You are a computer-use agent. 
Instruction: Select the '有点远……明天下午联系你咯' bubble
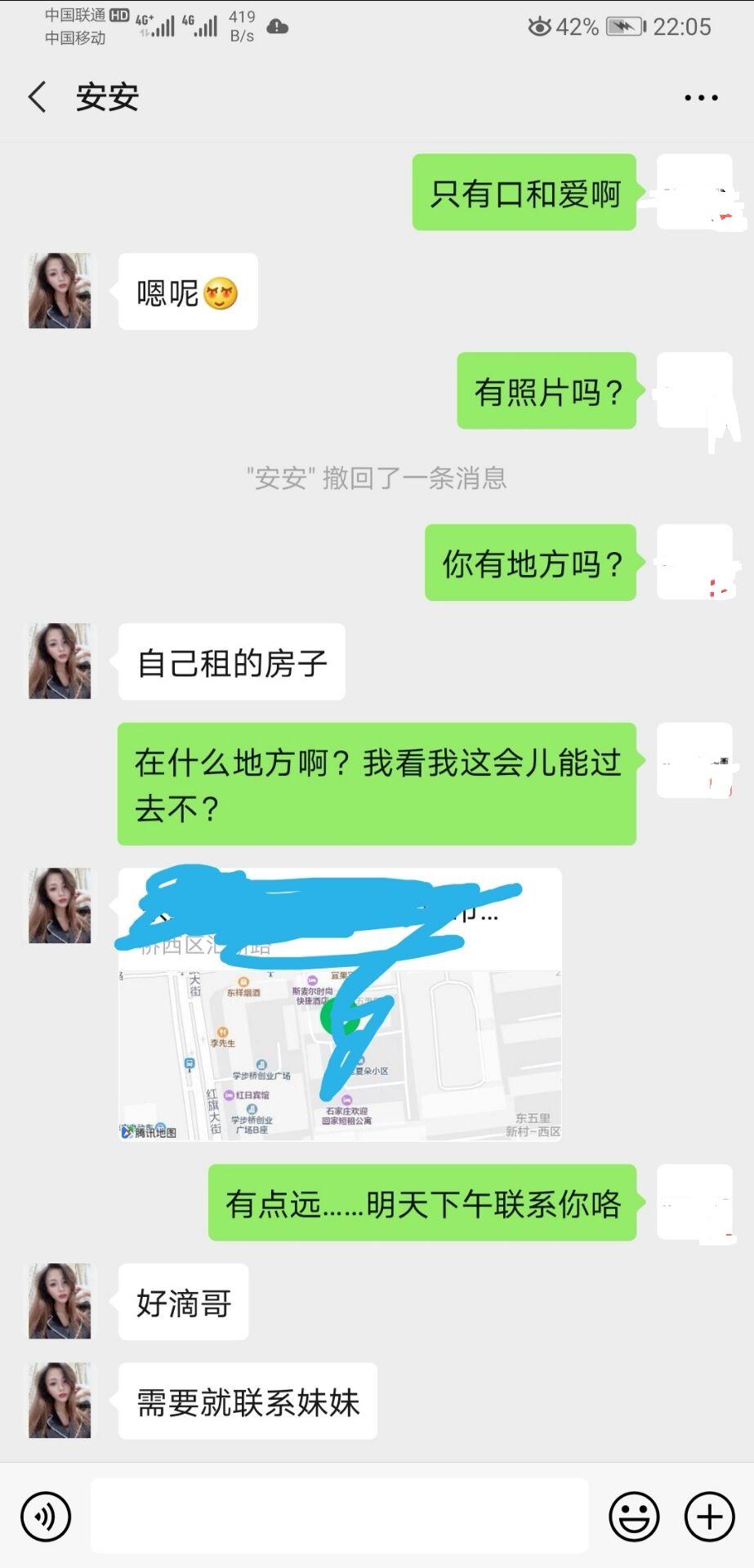tap(422, 1203)
